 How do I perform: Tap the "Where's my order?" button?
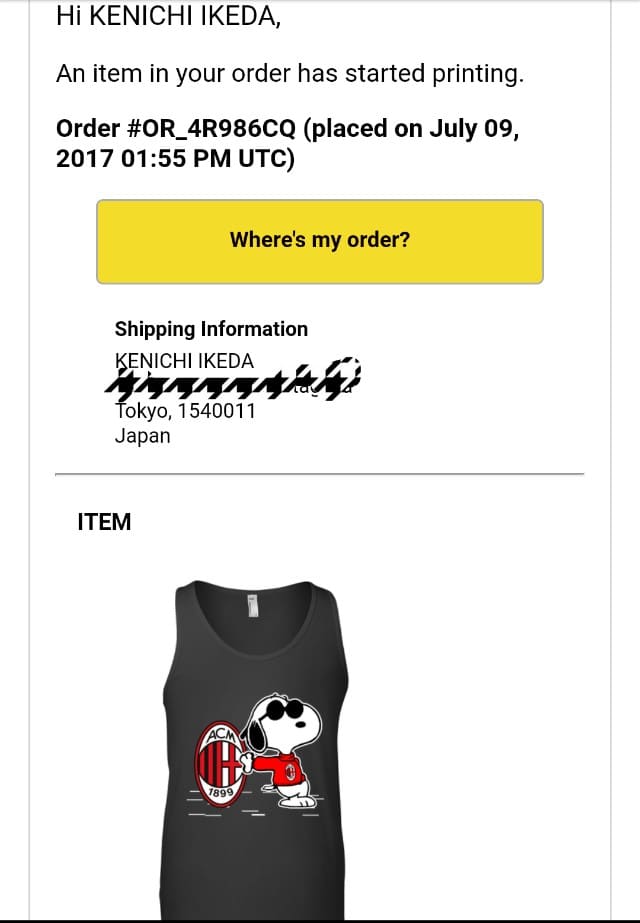click(x=320, y=241)
